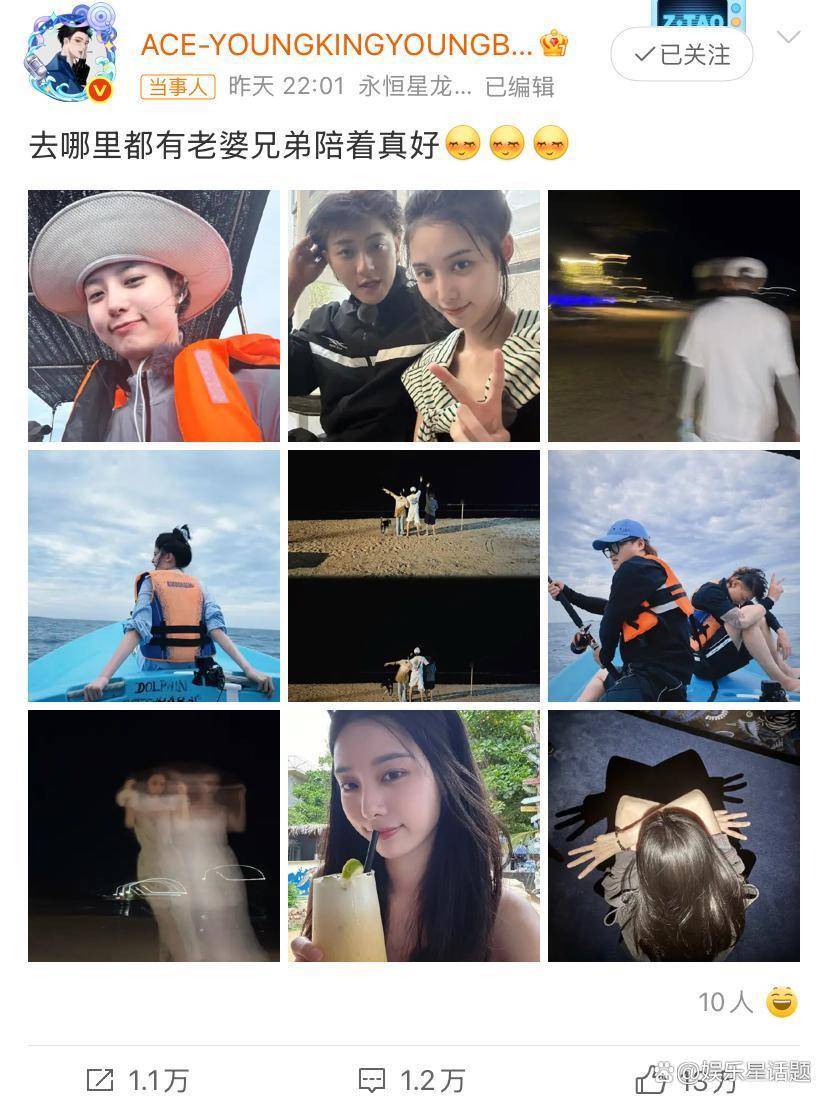Screen dimensions: 828x1102
Task: Open the couple selfie with peace sign
Action: click(x=414, y=316)
